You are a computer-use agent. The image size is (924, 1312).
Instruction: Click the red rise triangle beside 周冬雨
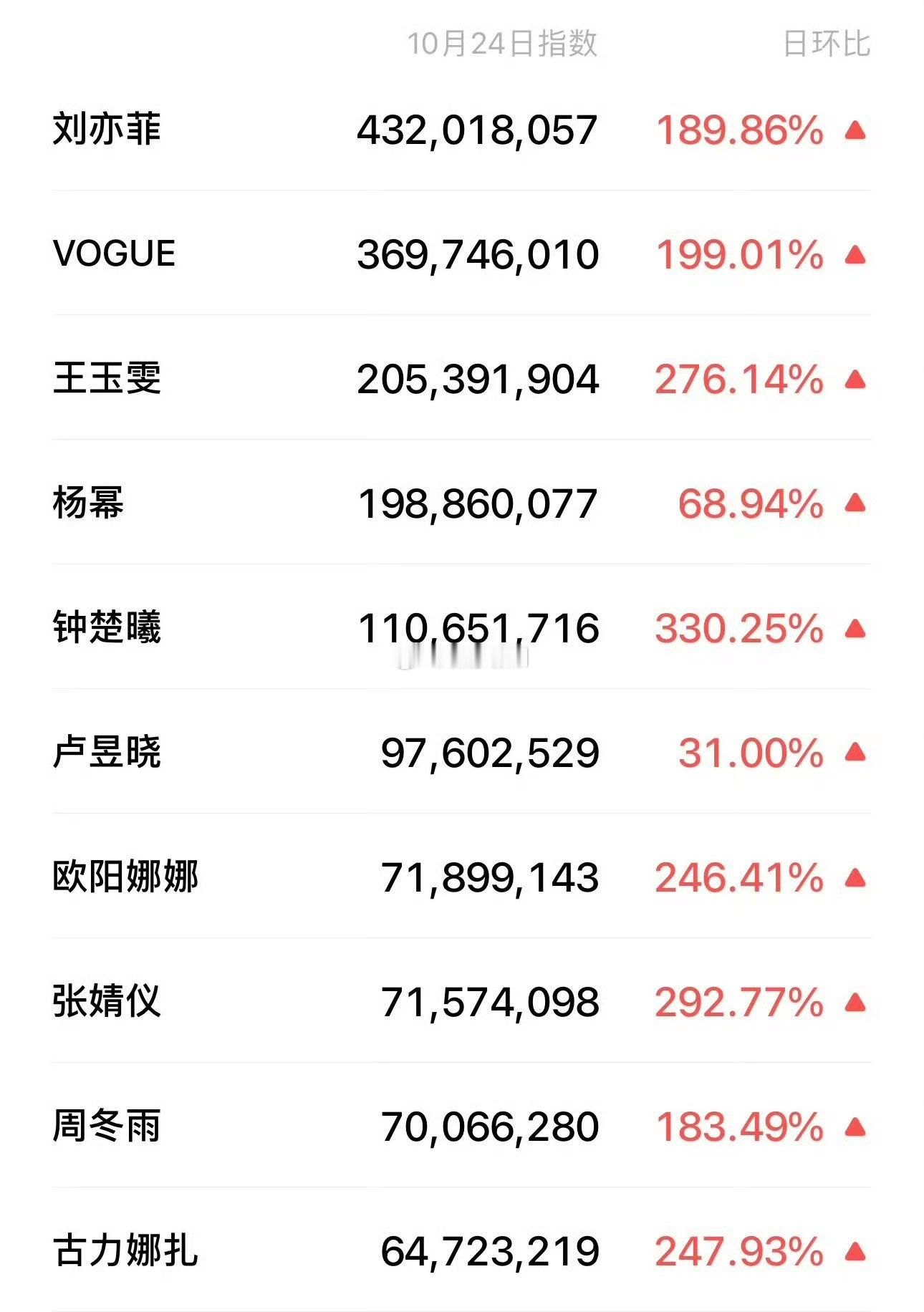point(855,1127)
